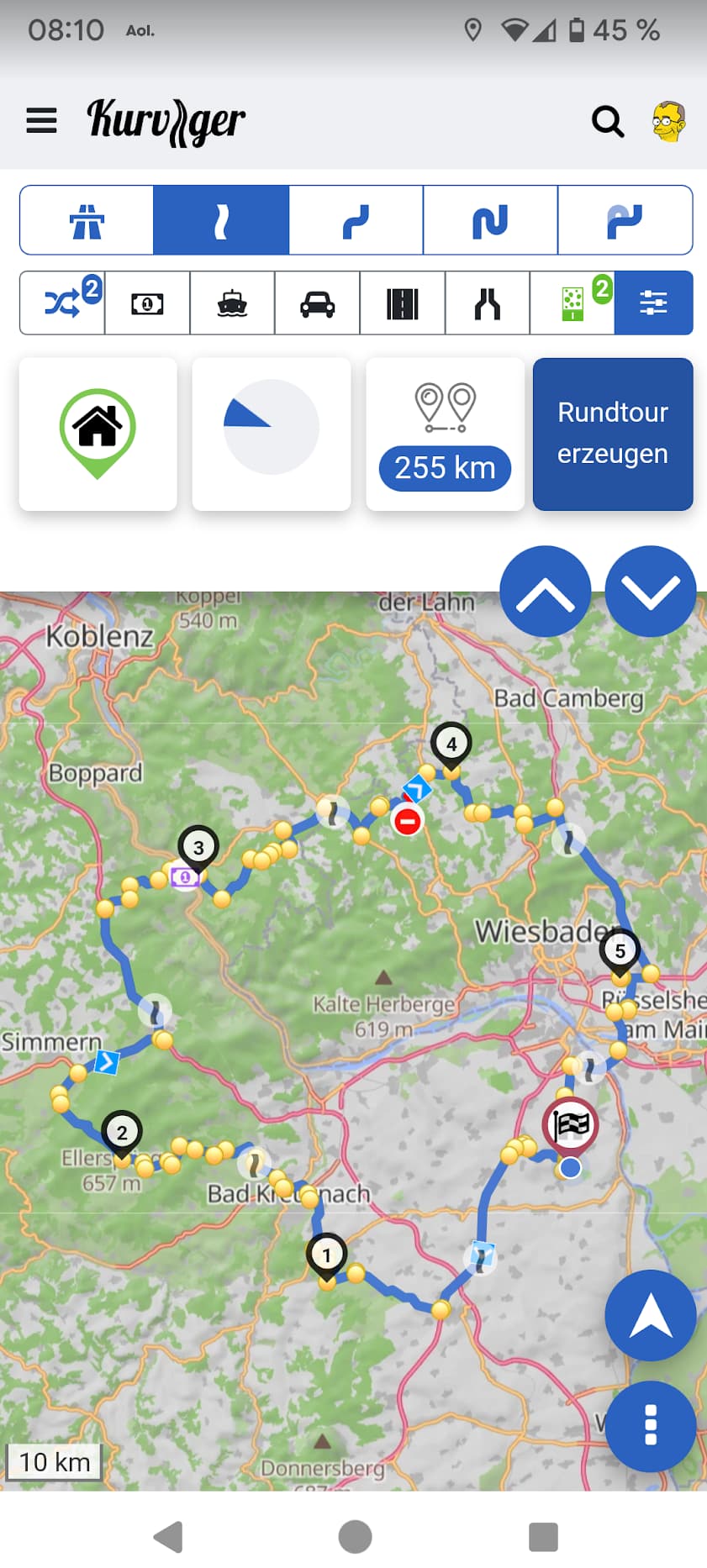The image size is (707, 1568).
Task: Expand the panel with the down chevron
Action: [651, 592]
